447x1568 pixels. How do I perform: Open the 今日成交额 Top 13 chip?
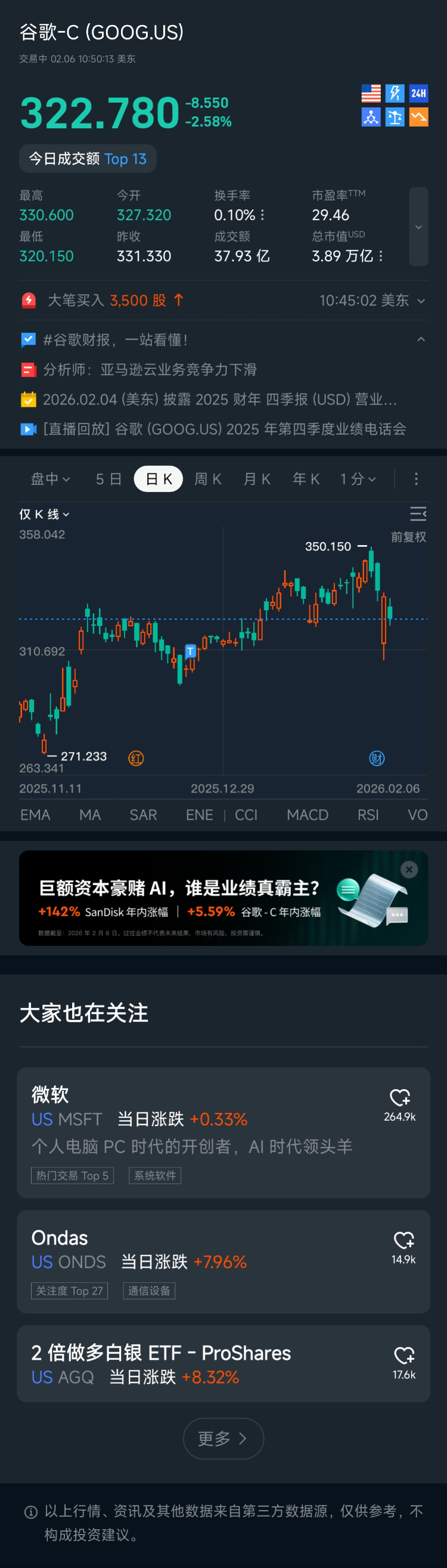point(88,159)
